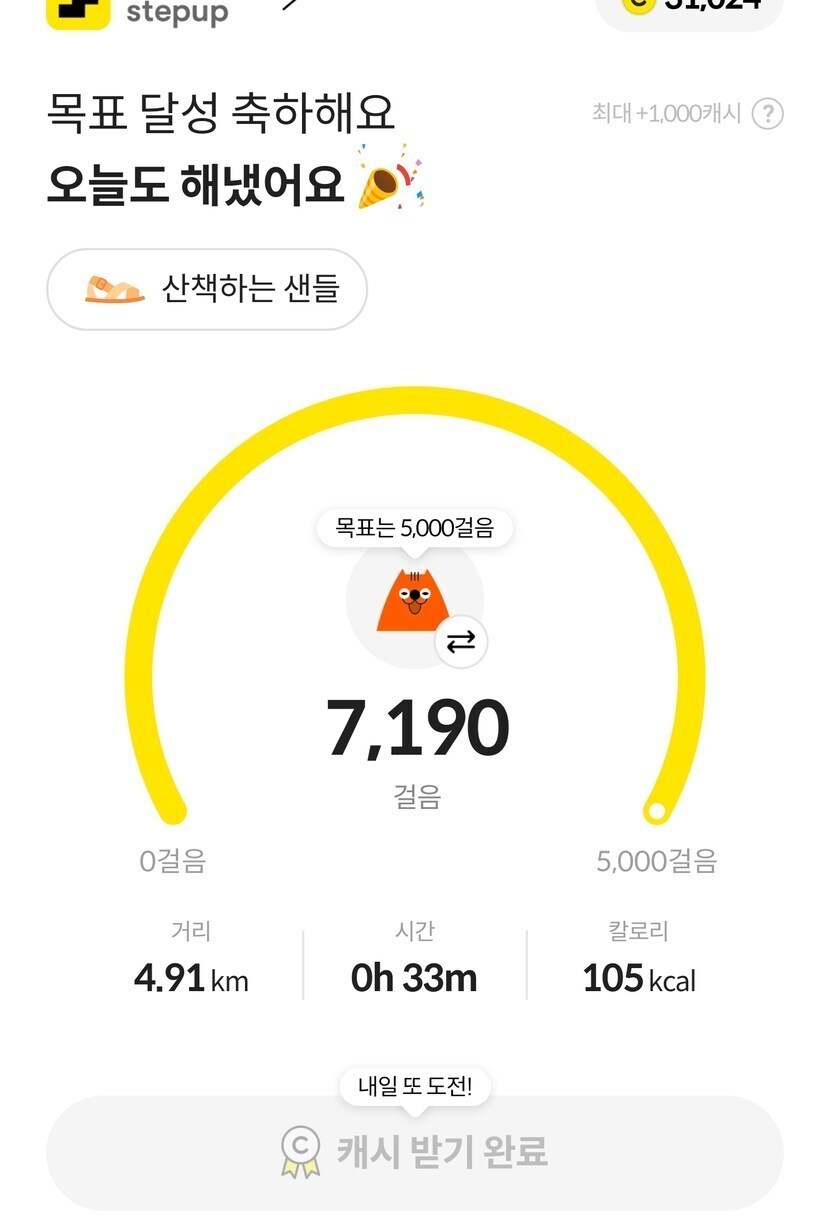Open the stepup header link
The height and width of the screenshot is (1231, 830).
tap(140, 12)
